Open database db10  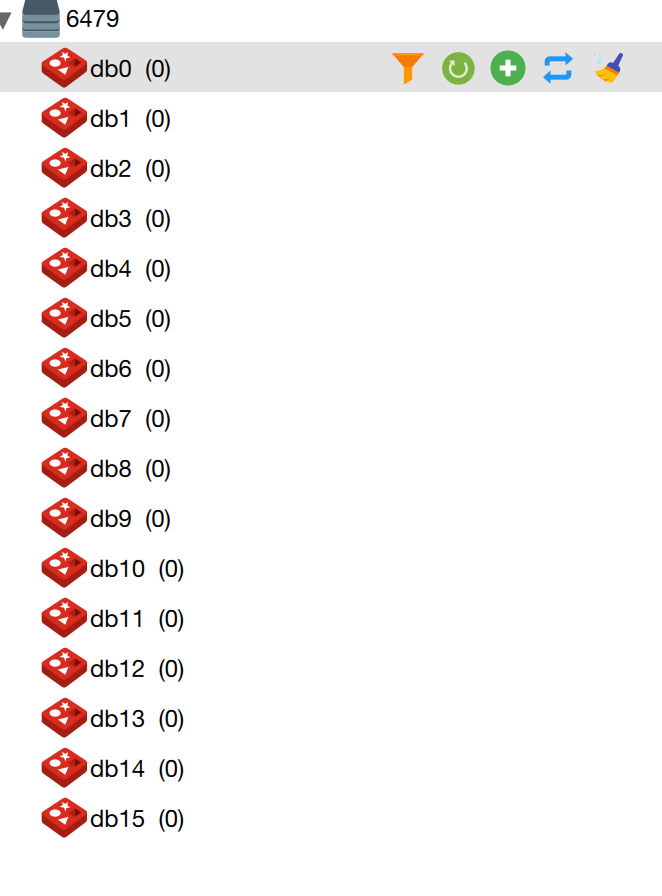[x=117, y=569]
